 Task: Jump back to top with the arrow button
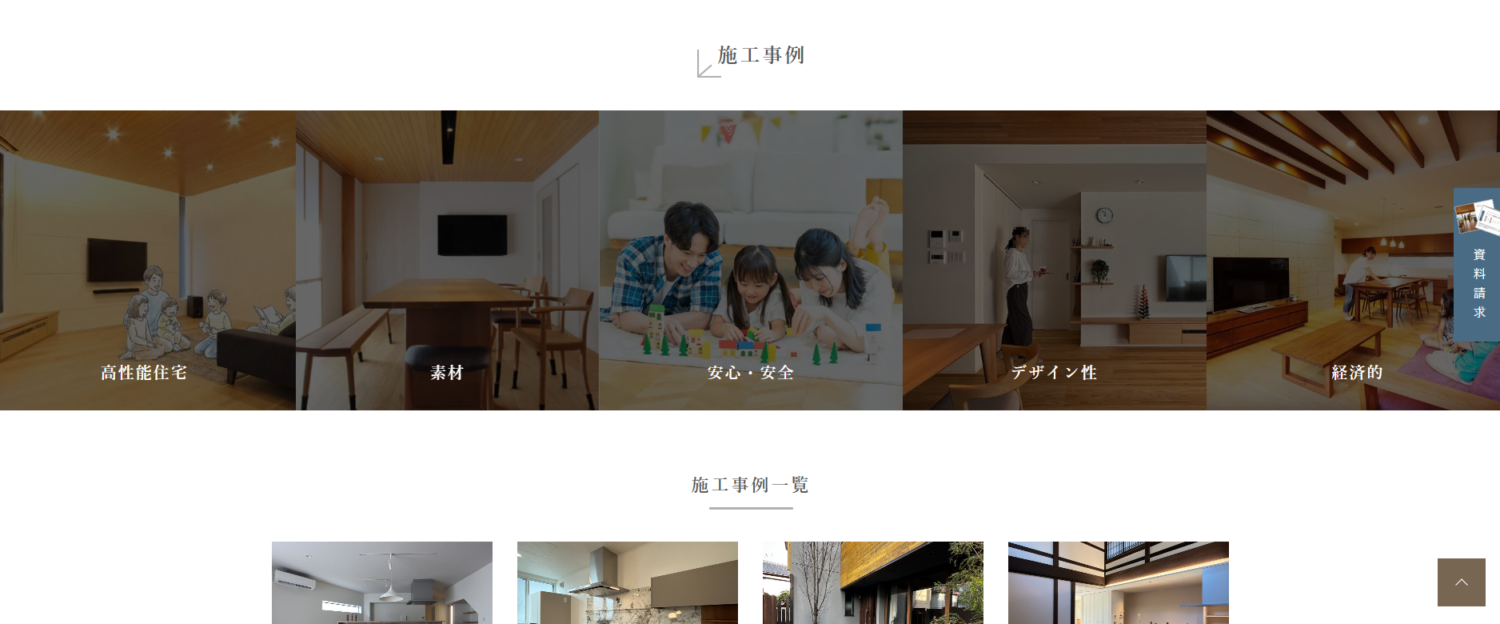[1461, 582]
